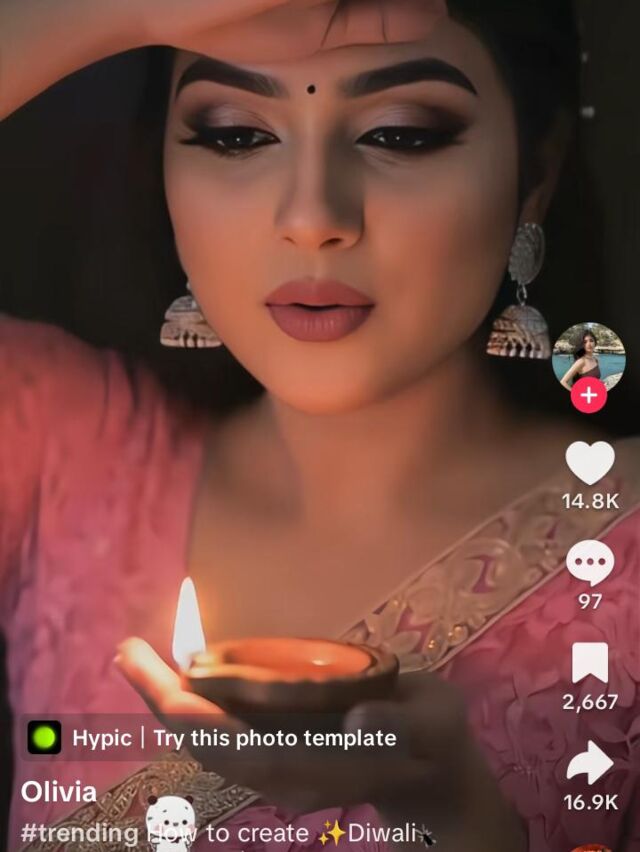Try the Hypic photo template

pyautogui.click(x=213, y=738)
